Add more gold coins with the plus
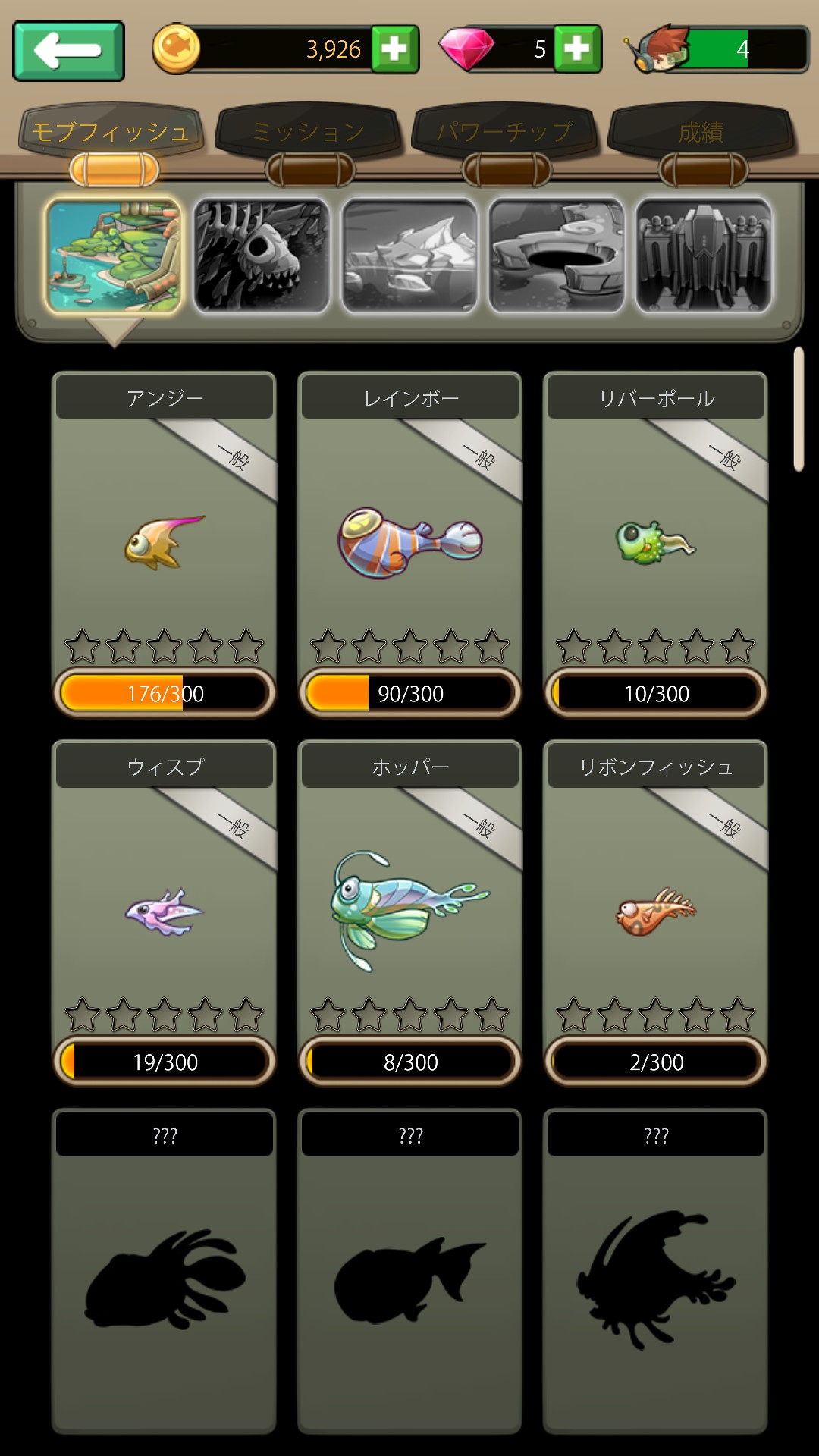819x1456 pixels. 394,49
